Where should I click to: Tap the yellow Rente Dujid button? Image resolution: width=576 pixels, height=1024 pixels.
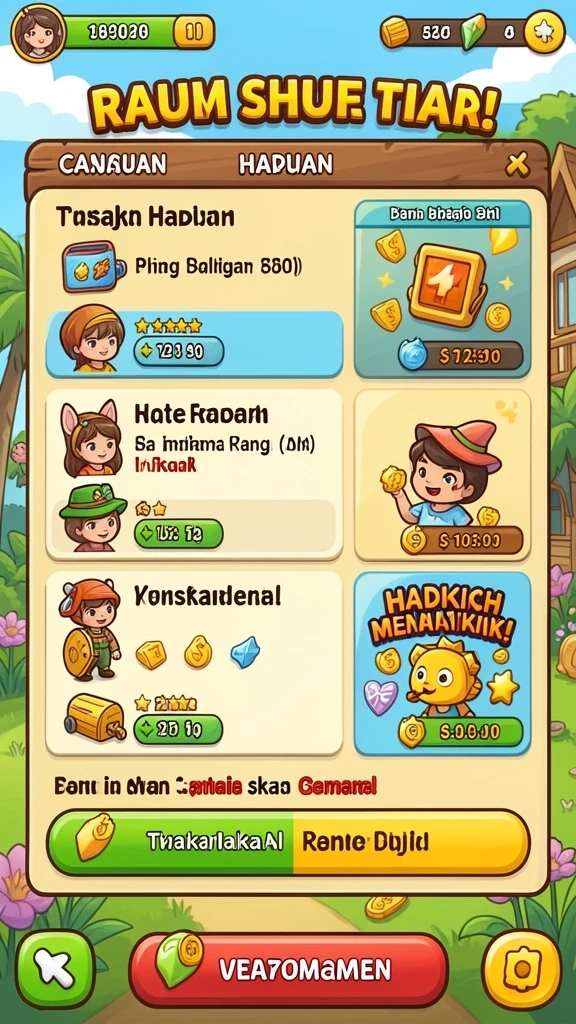click(x=411, y=842)
